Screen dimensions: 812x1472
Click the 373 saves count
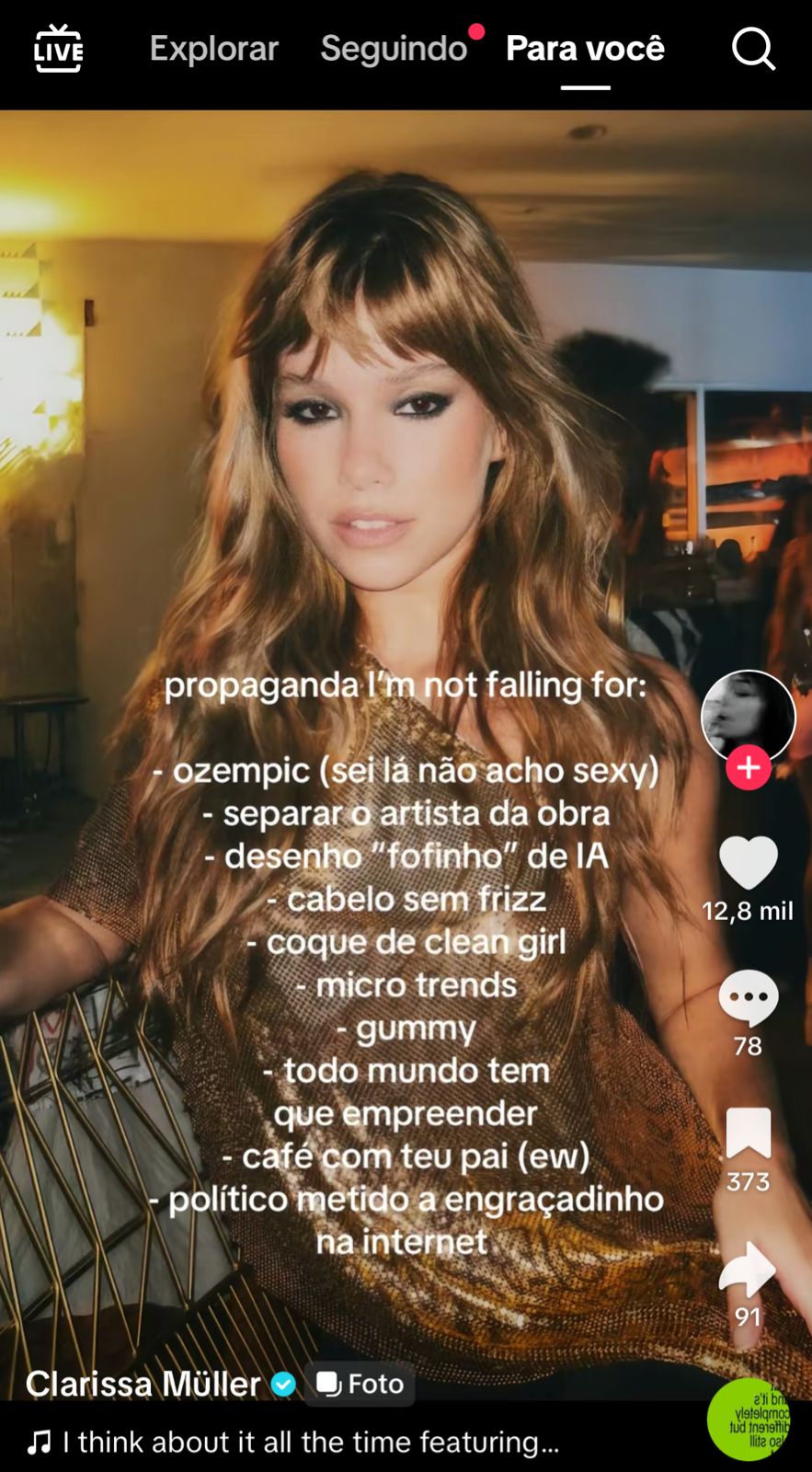click(749, 1181)
